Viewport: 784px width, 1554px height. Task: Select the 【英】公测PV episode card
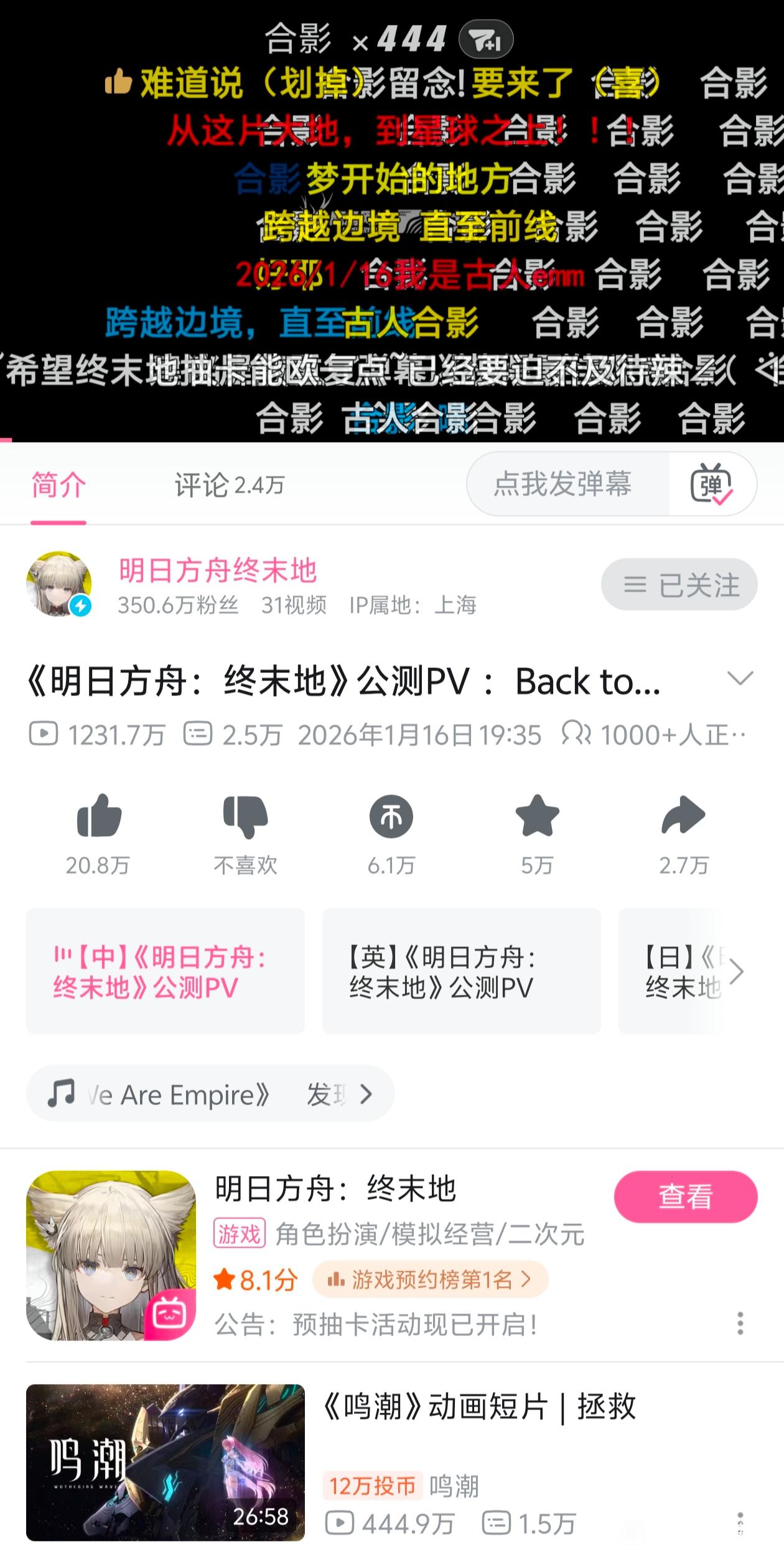(x=461, y=971)
